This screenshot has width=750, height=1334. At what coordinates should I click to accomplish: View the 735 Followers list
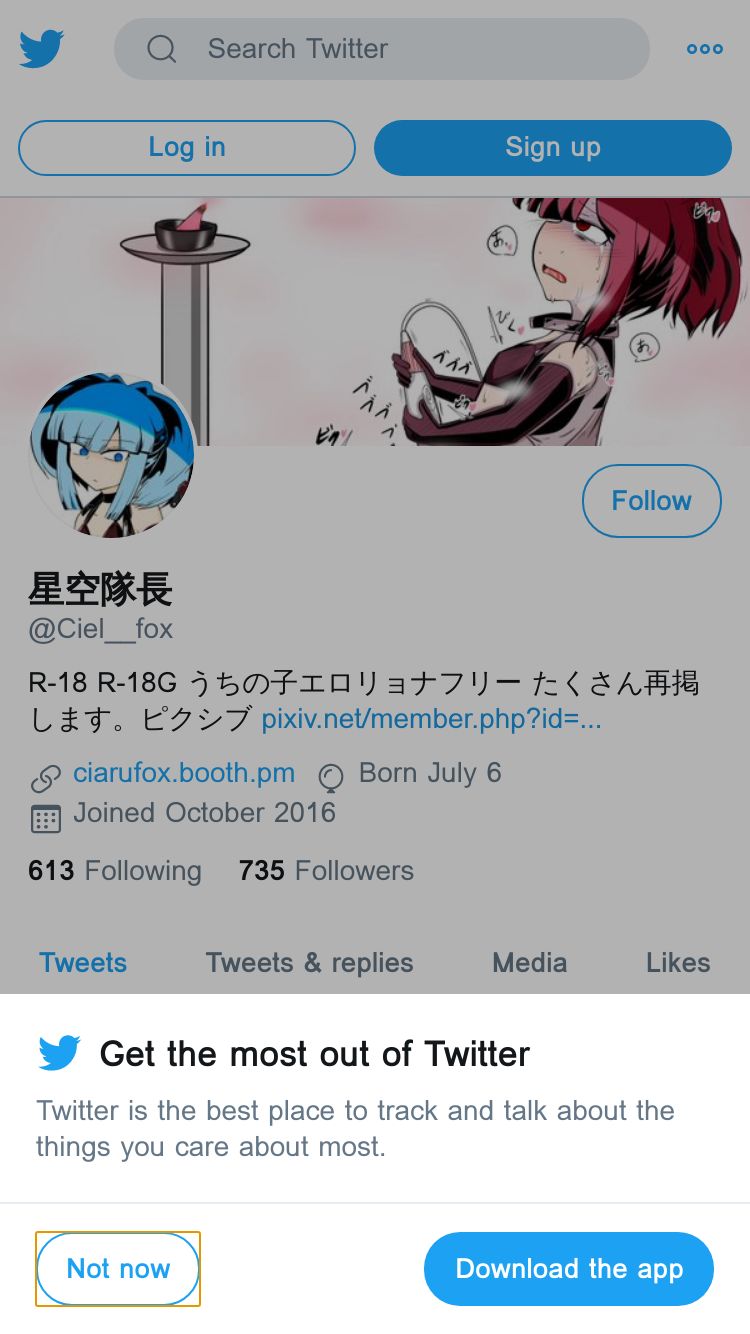click(x=326, y=871)
